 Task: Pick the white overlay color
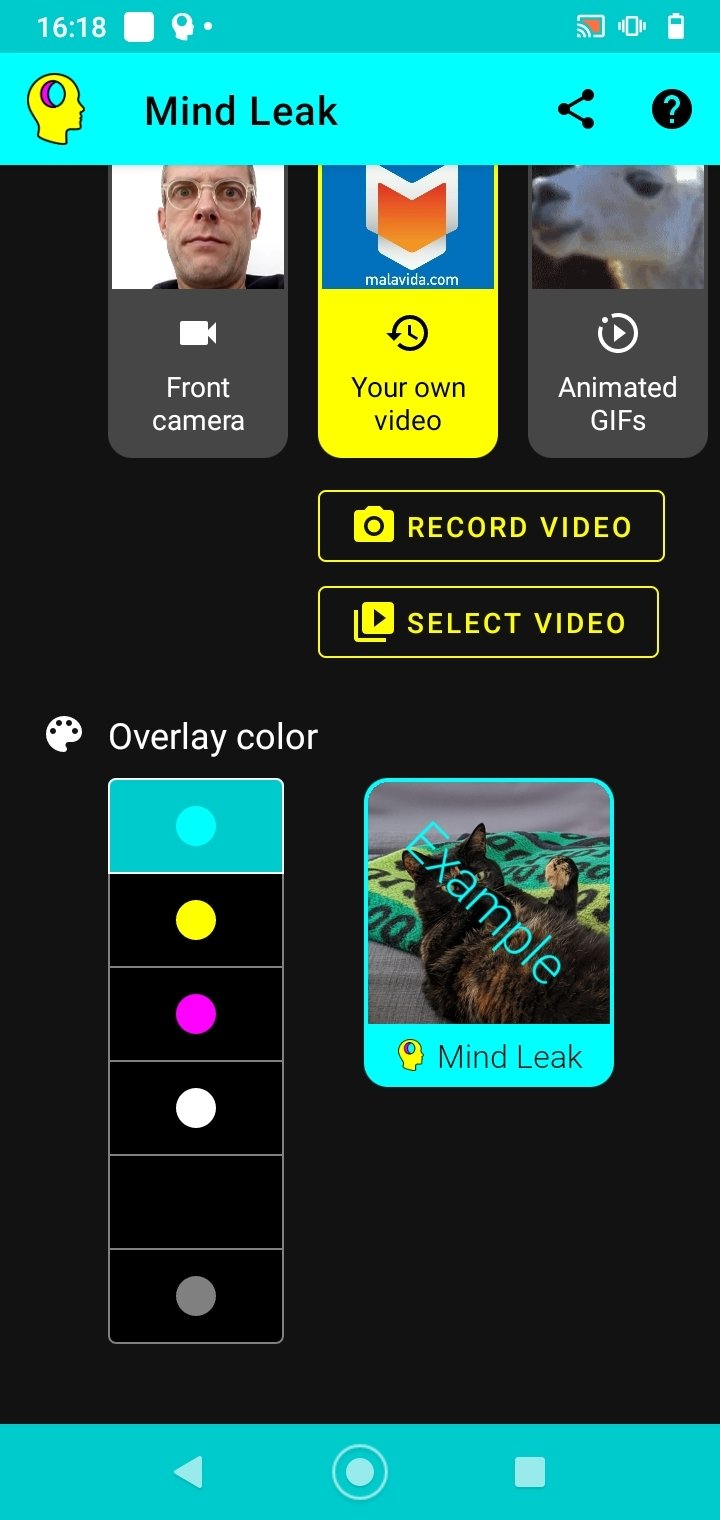196,1108
